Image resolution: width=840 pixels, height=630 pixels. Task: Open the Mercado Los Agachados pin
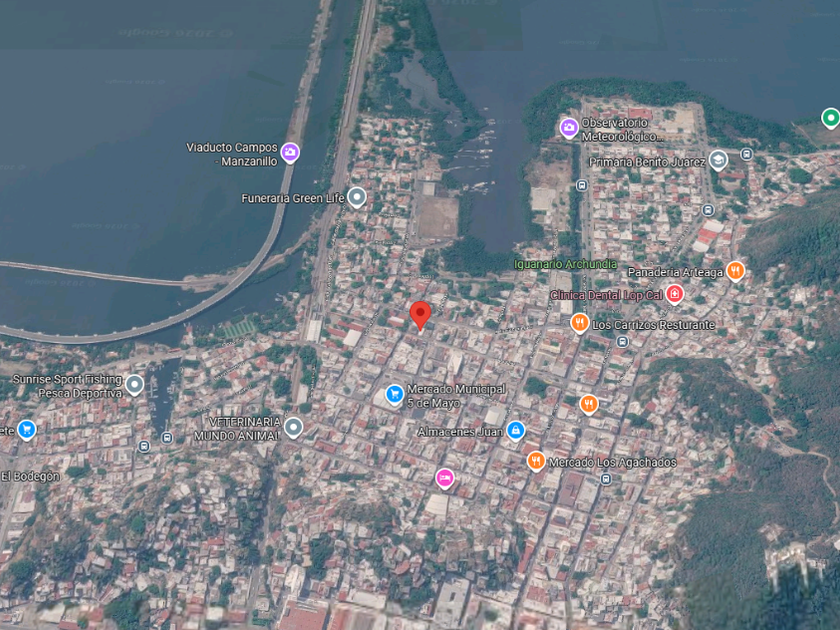click(536, 461)
